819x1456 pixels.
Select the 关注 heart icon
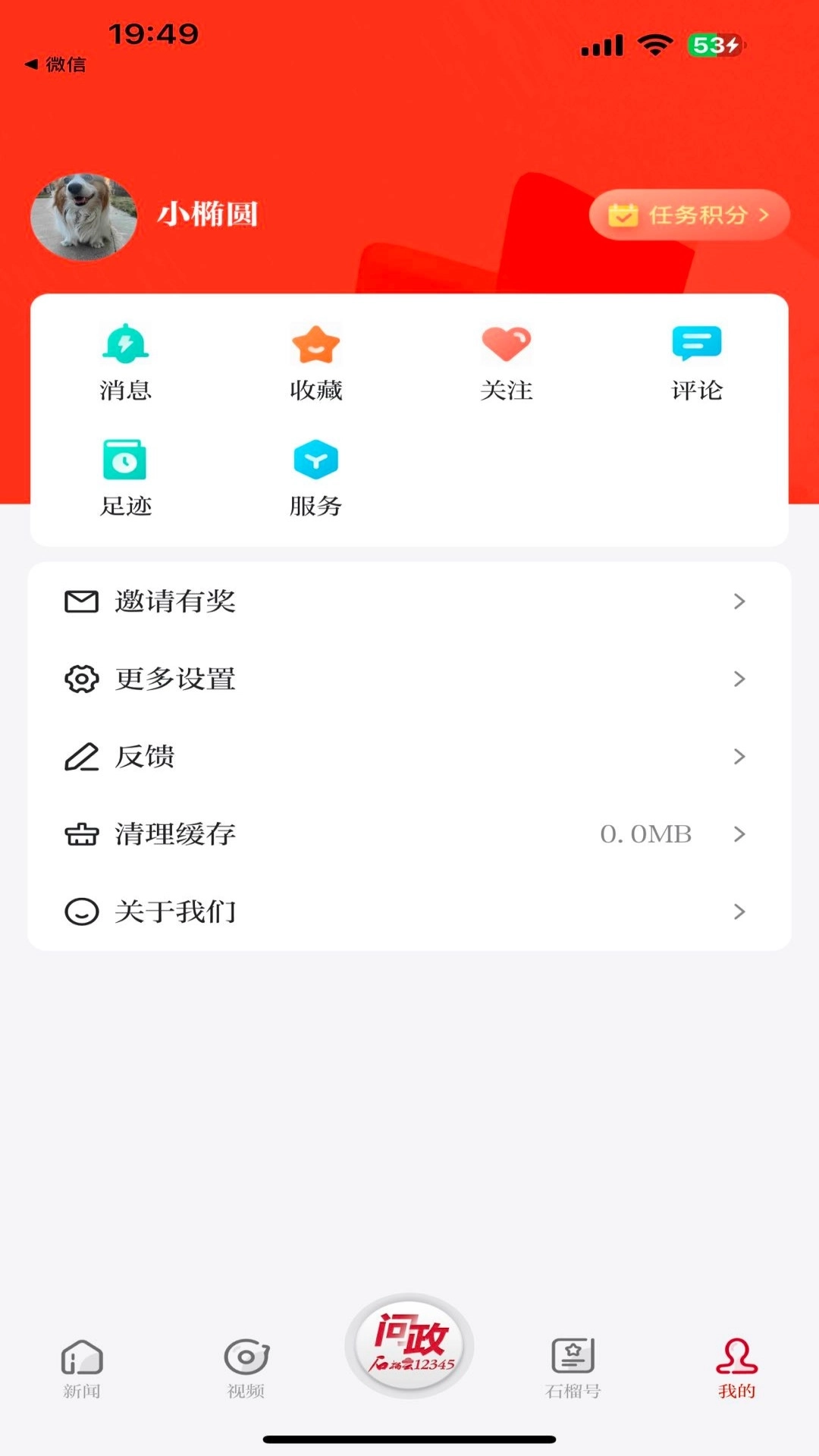coord(507,344)
